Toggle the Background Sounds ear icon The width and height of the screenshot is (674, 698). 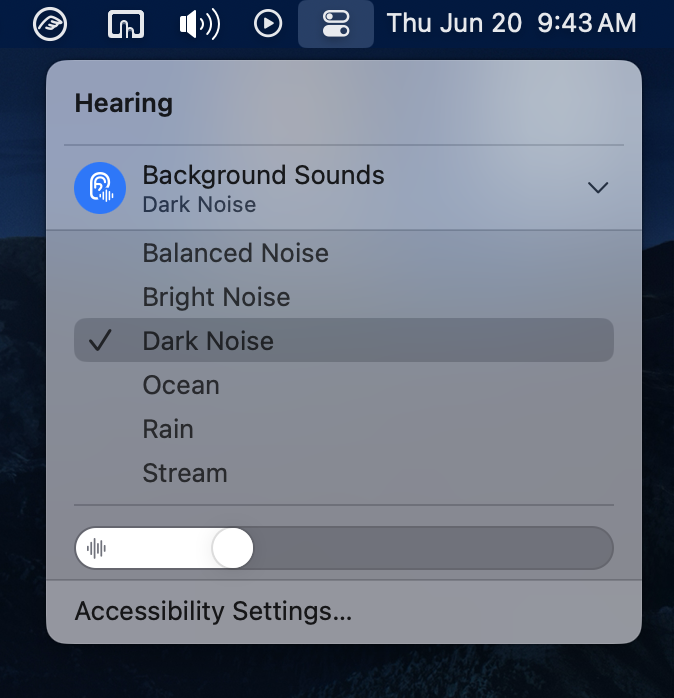coord(100,188)
